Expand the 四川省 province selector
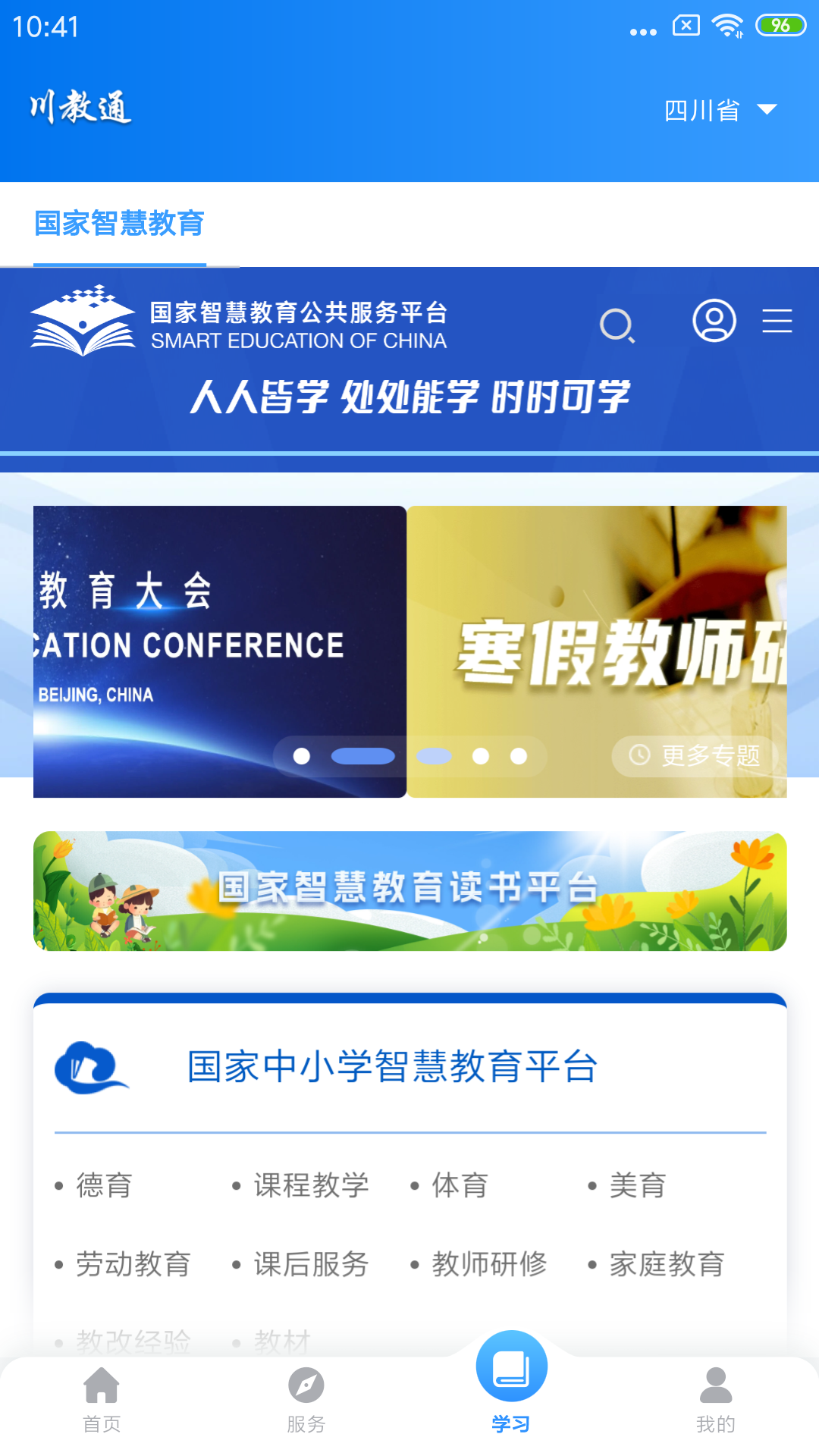This screenshot has width=819, height=1456. (716, 109)
